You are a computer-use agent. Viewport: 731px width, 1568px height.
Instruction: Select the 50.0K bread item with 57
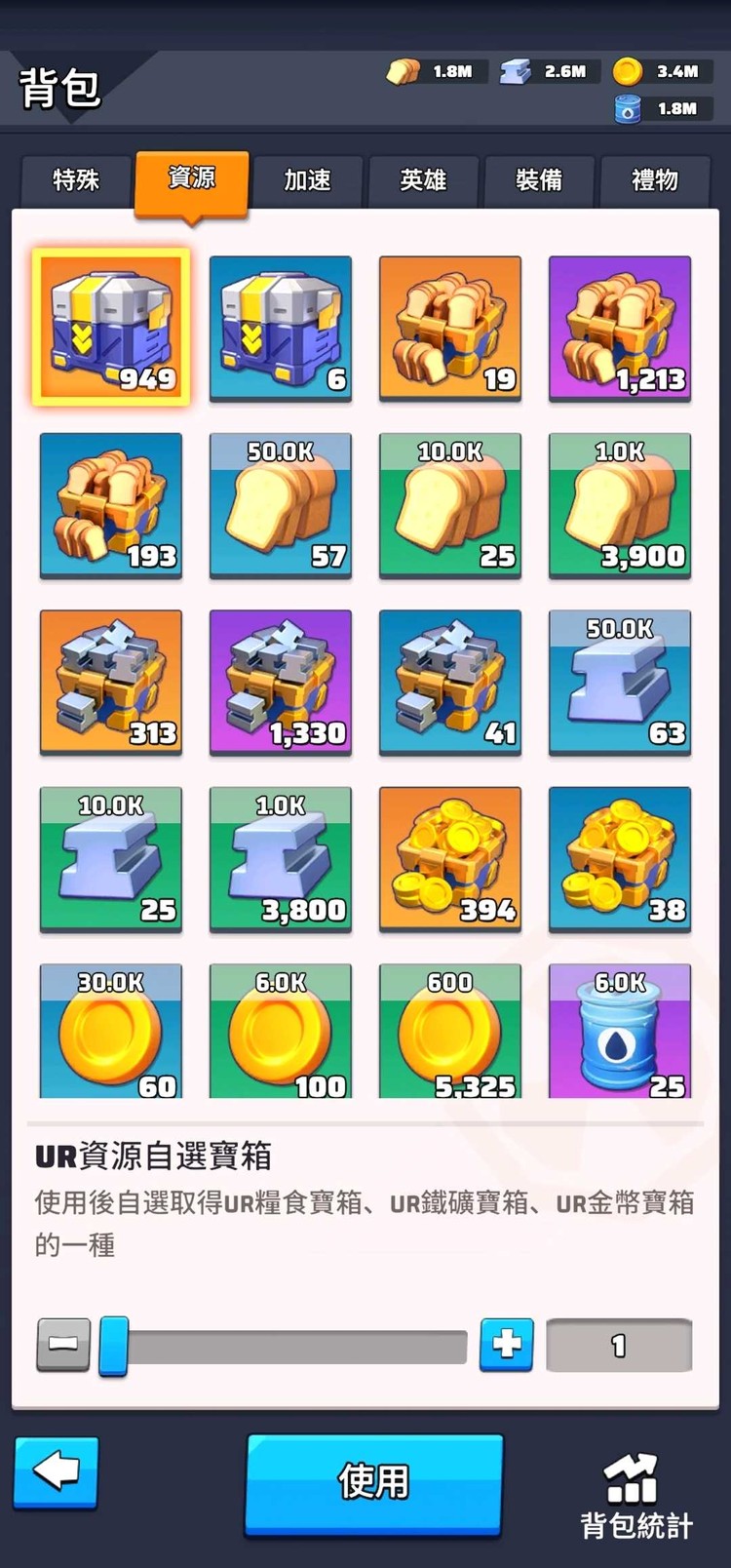(281, 505)
